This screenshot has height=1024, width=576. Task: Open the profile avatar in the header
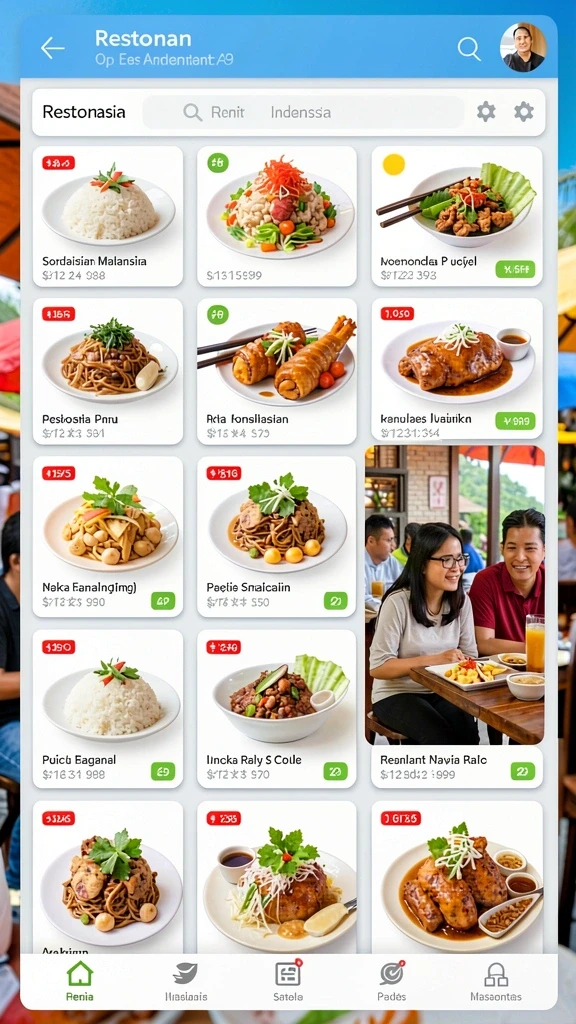point(523,48)
